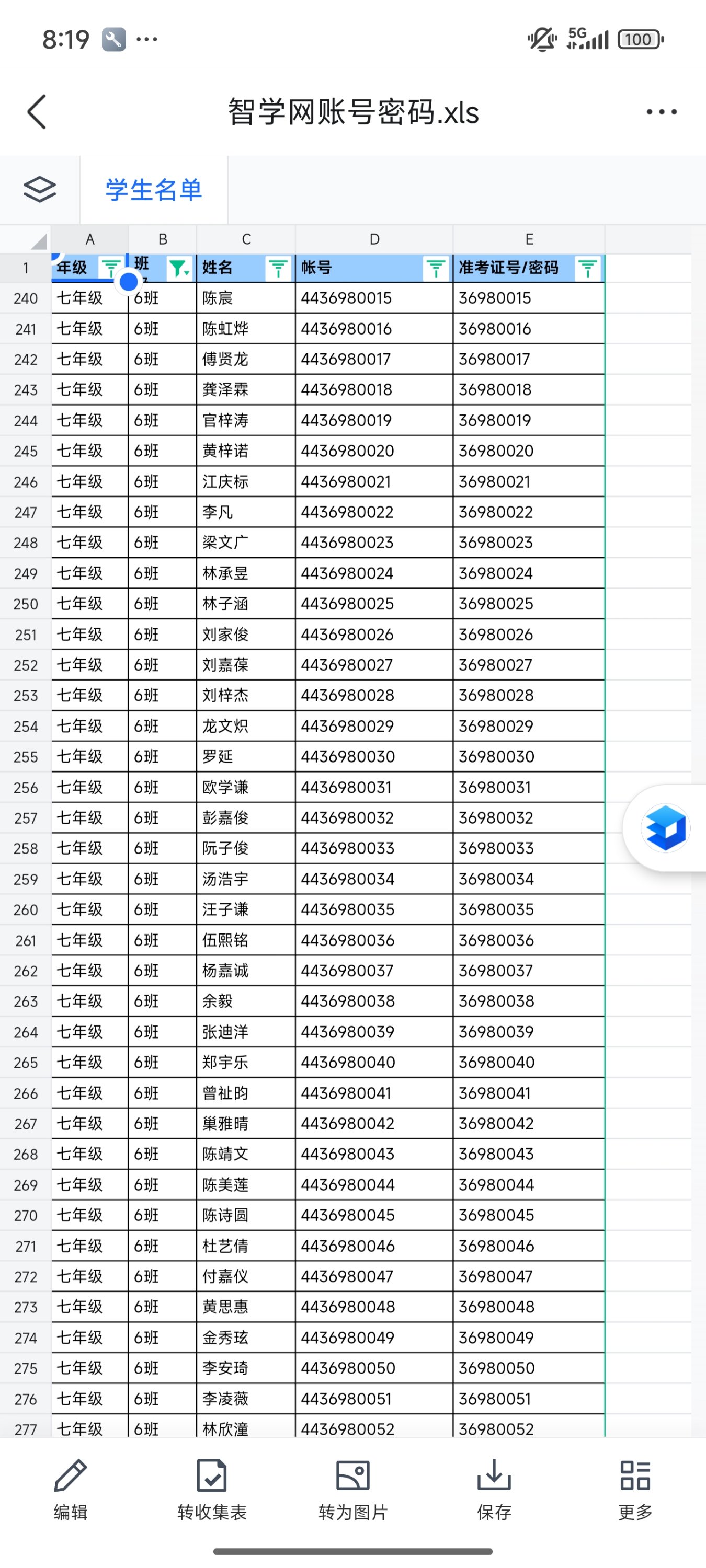Open the filter for the 年级 column
Screen dimensions: 706x1568
click(x=111, y=267)
